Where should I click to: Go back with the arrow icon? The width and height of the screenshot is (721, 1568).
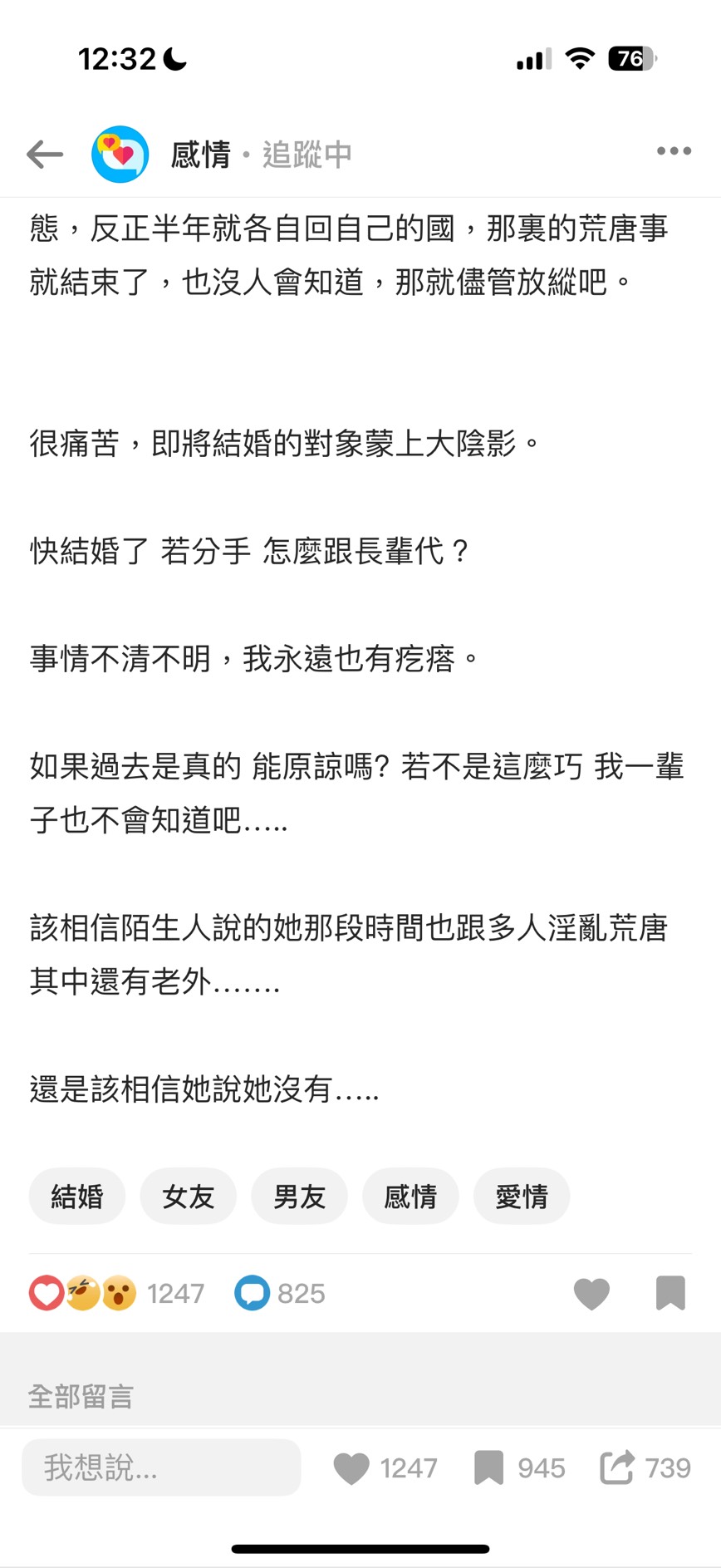coord(45,154)
